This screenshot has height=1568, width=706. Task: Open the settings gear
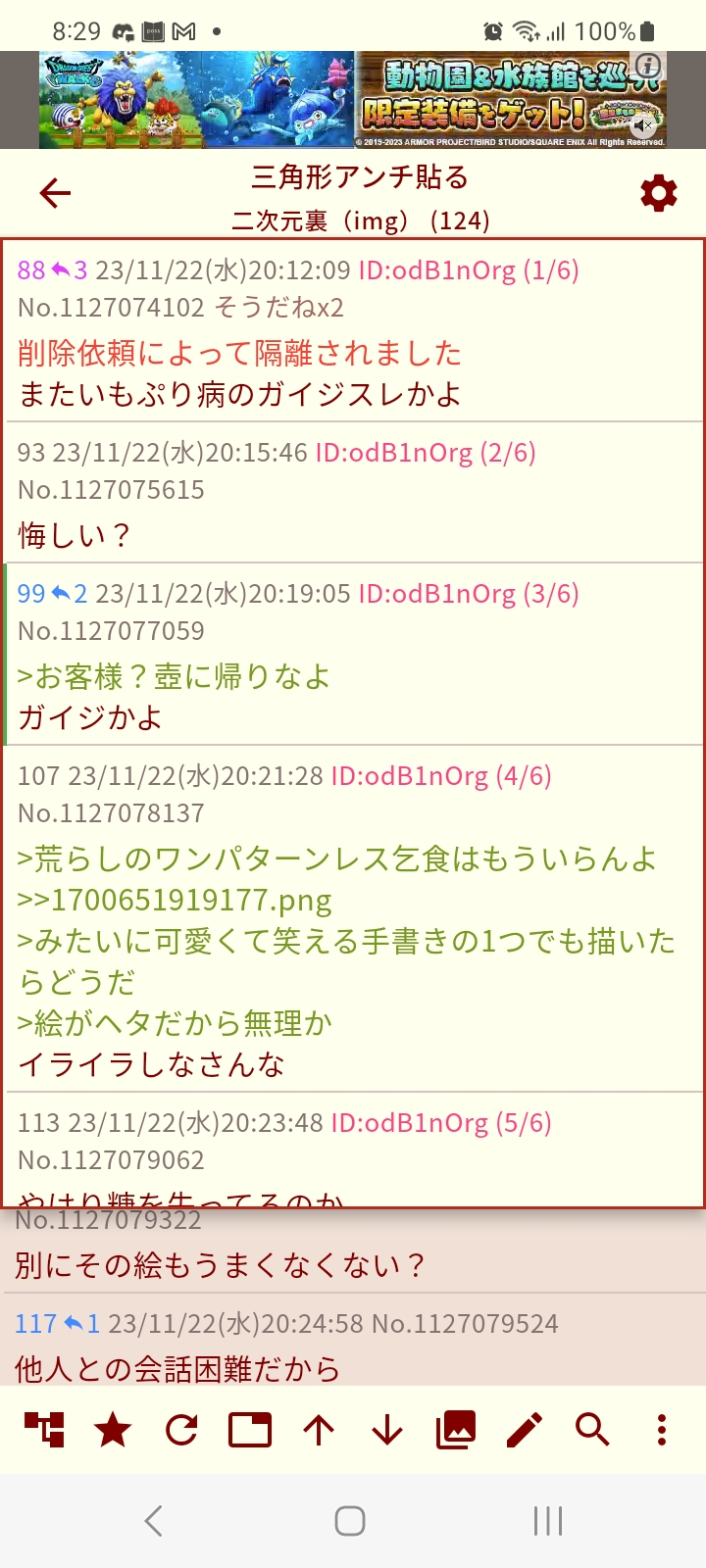point(658,193)
